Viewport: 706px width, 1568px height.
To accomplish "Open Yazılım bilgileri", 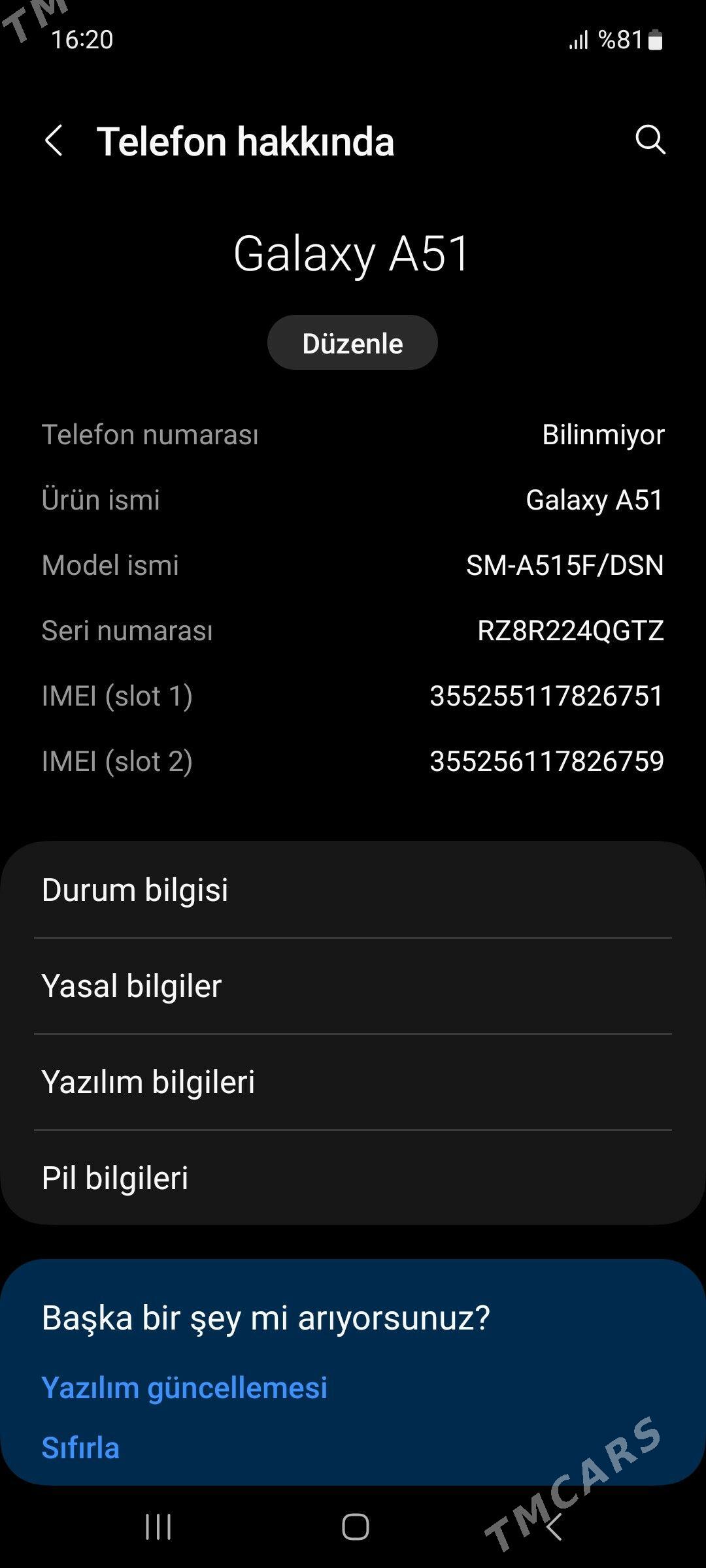I will tap(353, 1082).
